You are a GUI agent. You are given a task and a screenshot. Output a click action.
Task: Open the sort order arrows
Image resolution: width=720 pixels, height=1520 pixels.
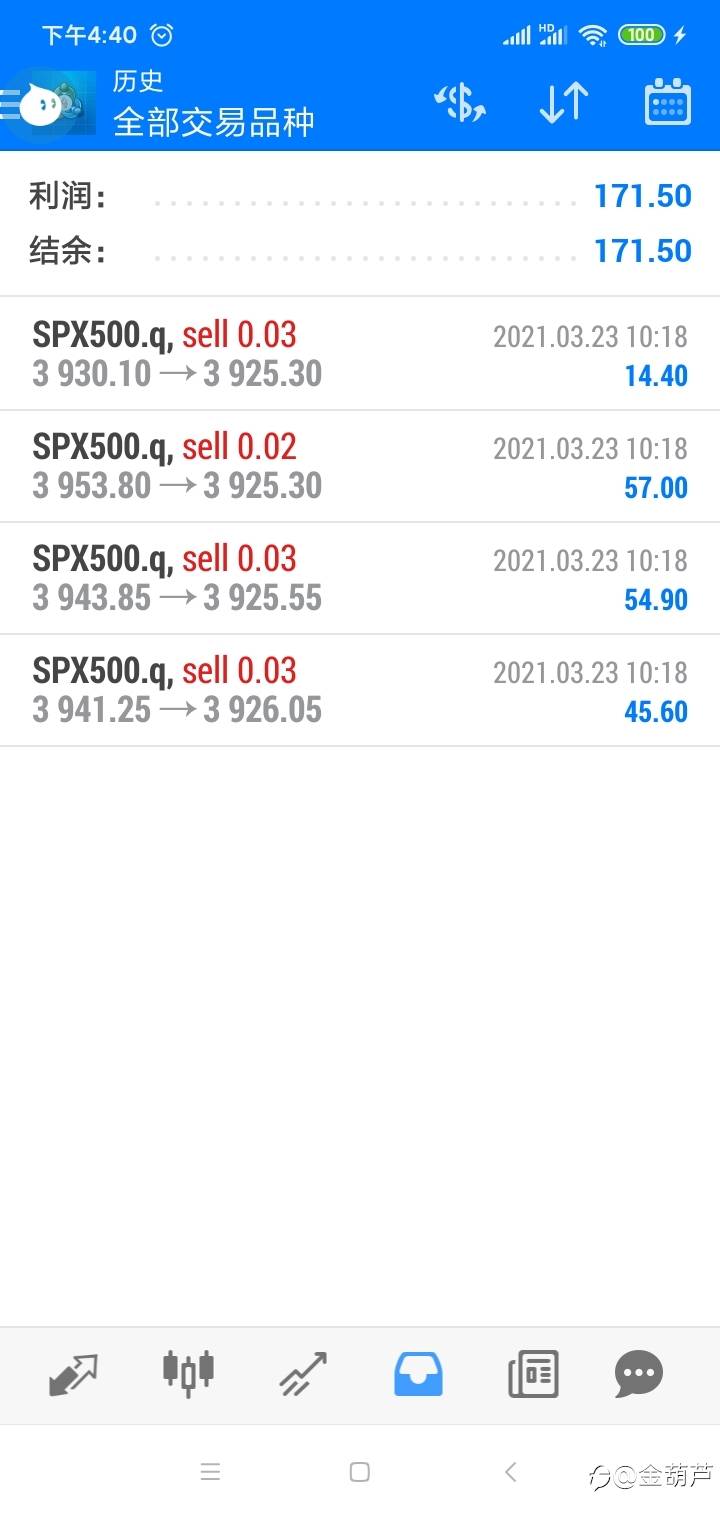coord(564,102)
